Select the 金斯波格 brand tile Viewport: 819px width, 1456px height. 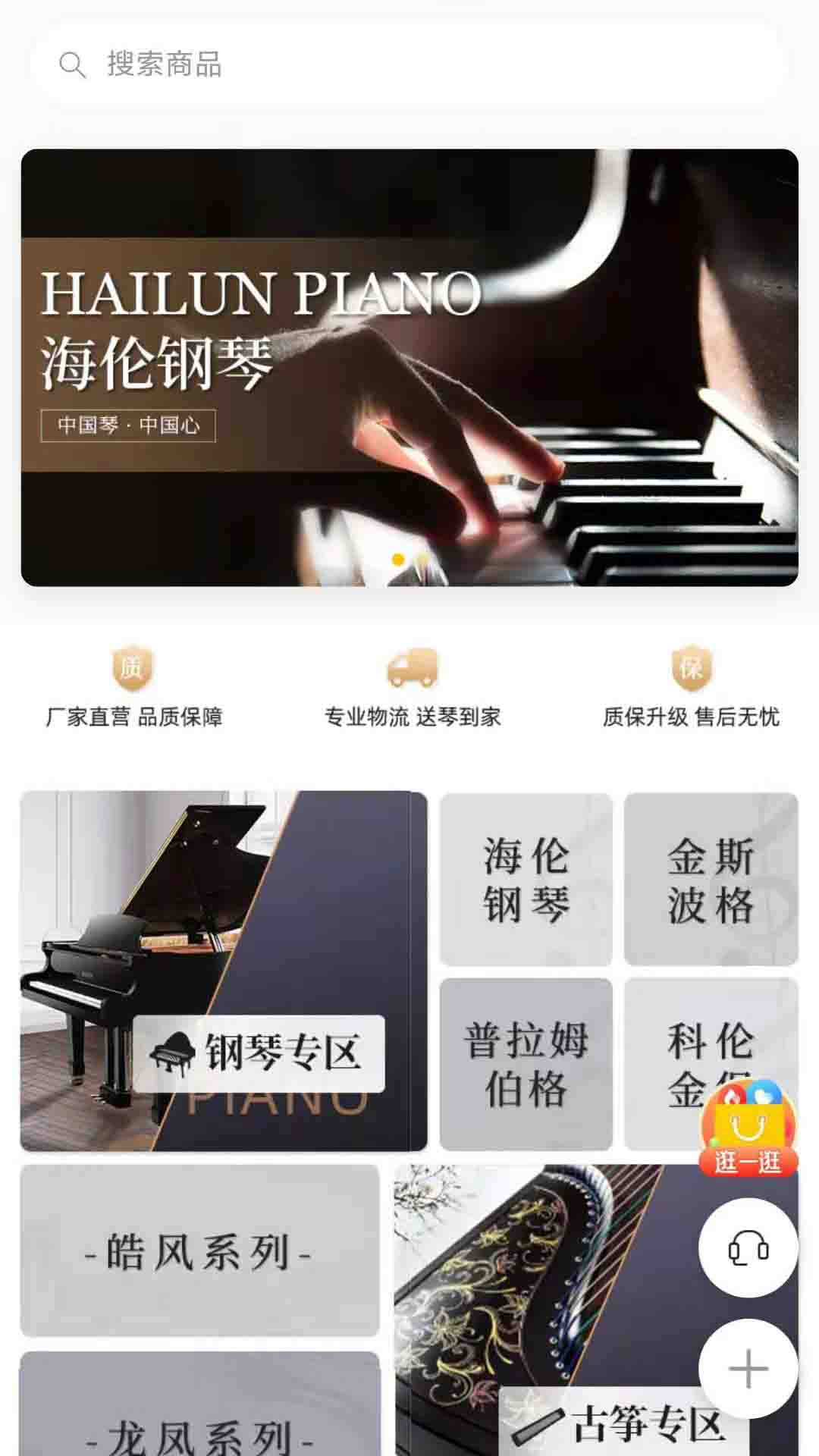tap(711, 880)
